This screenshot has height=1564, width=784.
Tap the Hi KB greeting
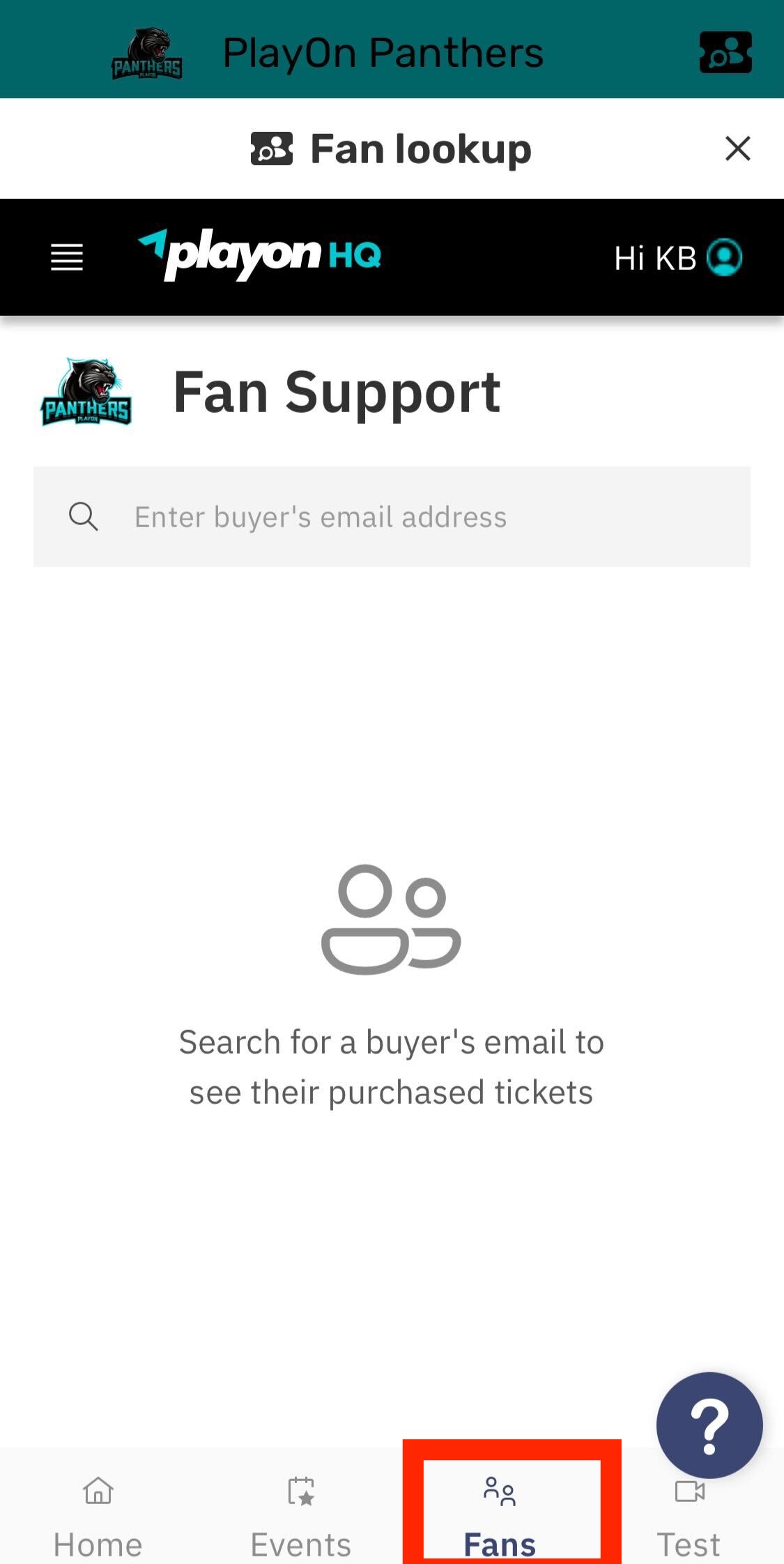tap(652, 257)
